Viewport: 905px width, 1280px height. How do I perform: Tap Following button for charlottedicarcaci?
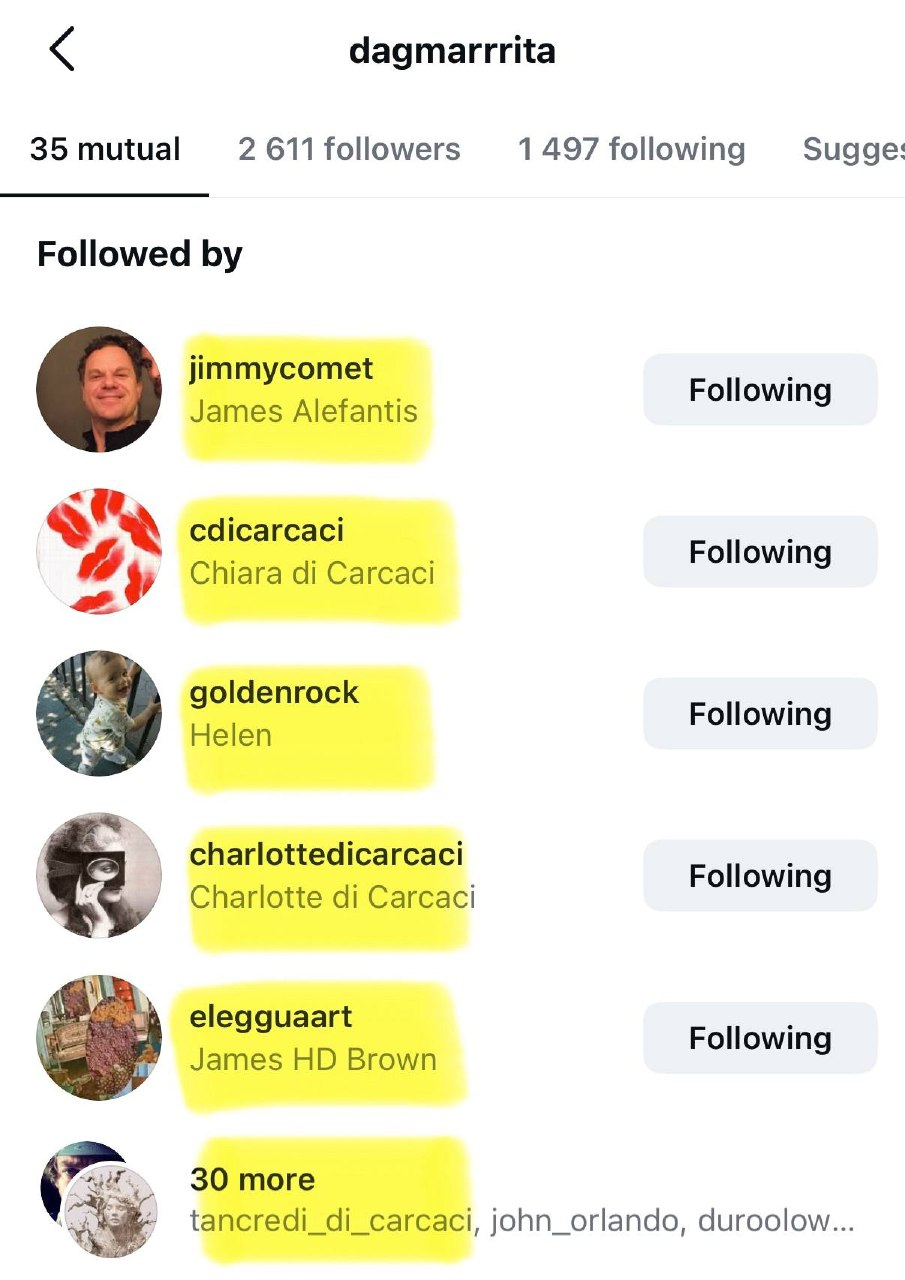[x=760, y=876]
